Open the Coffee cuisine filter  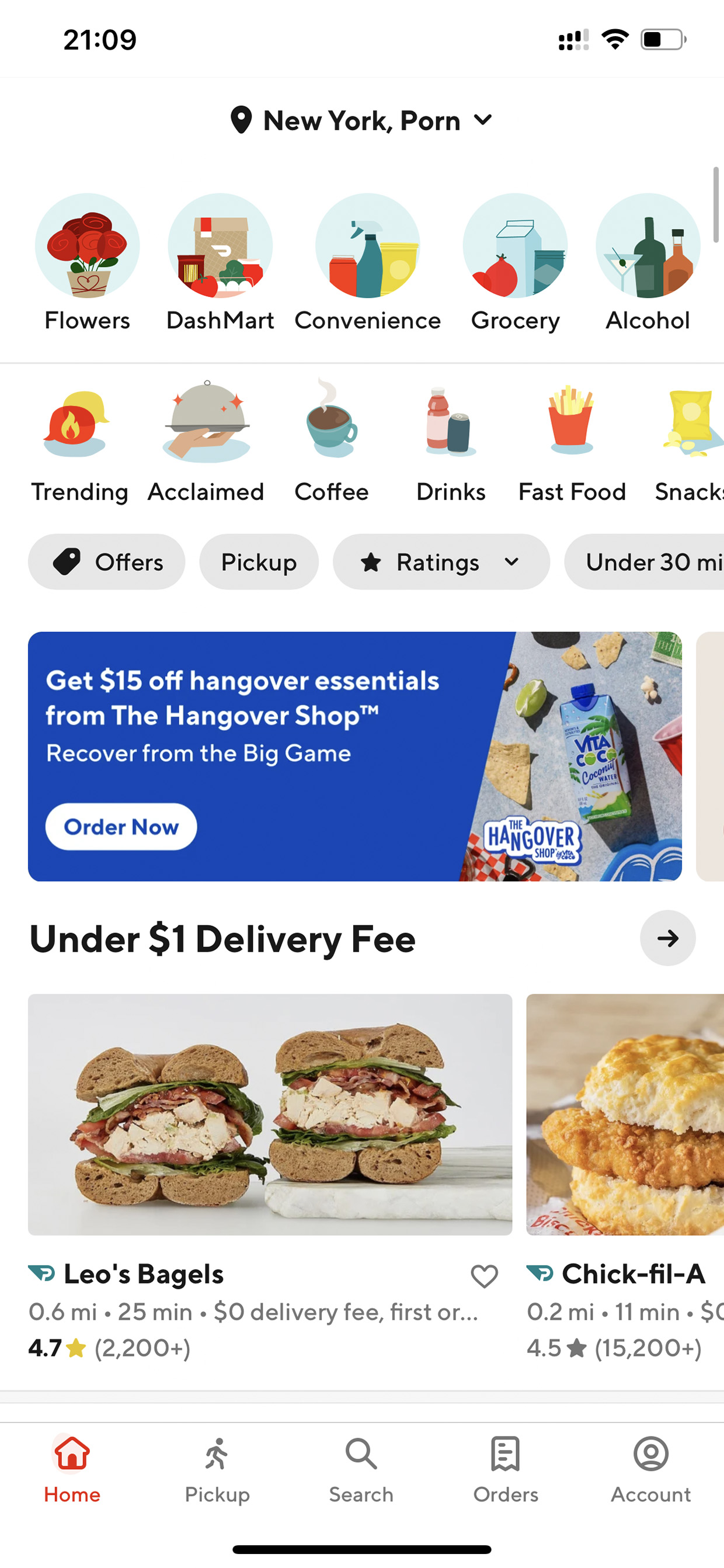332,442
